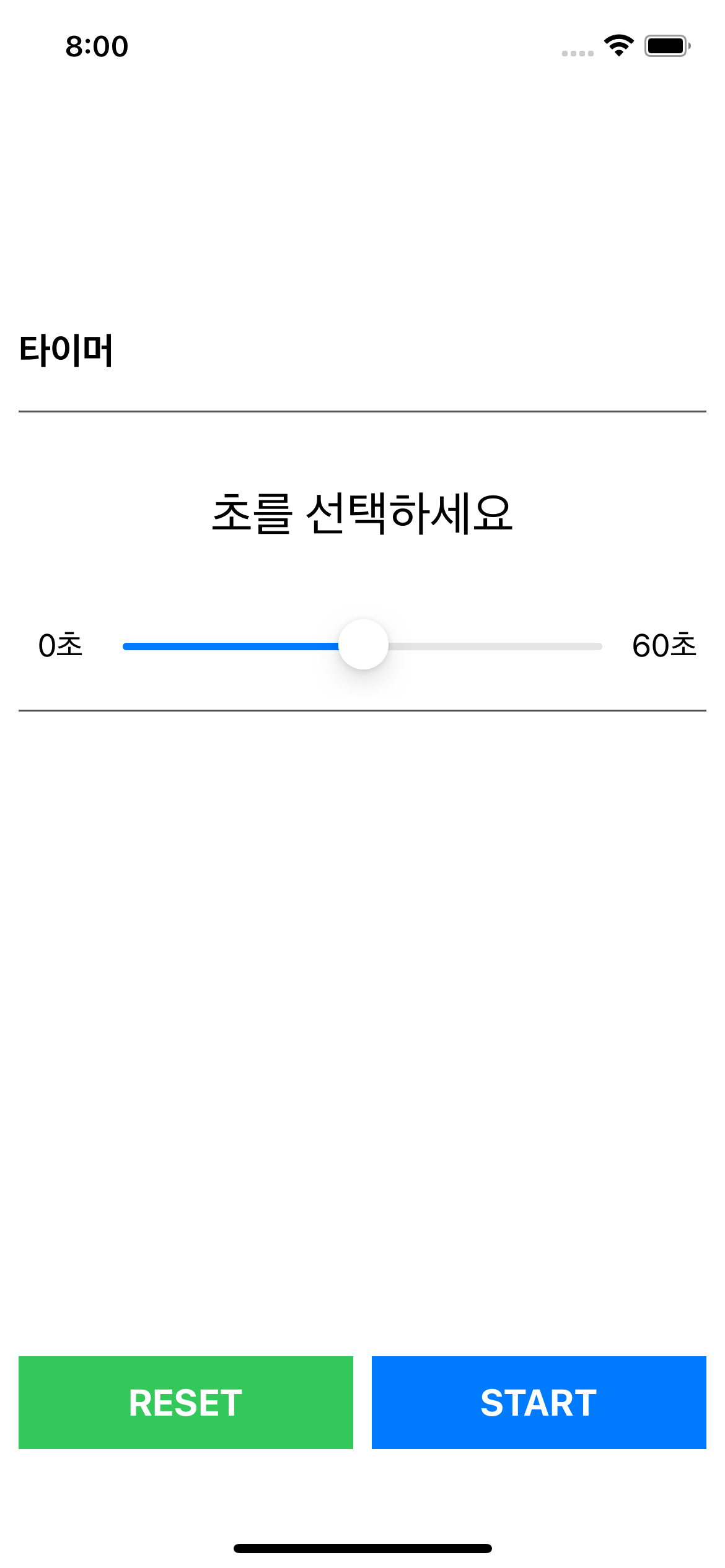Click the divider line below the slider
Image resolution: width=725 pixels, height=1568 pixels.
(x=362, y=710)
